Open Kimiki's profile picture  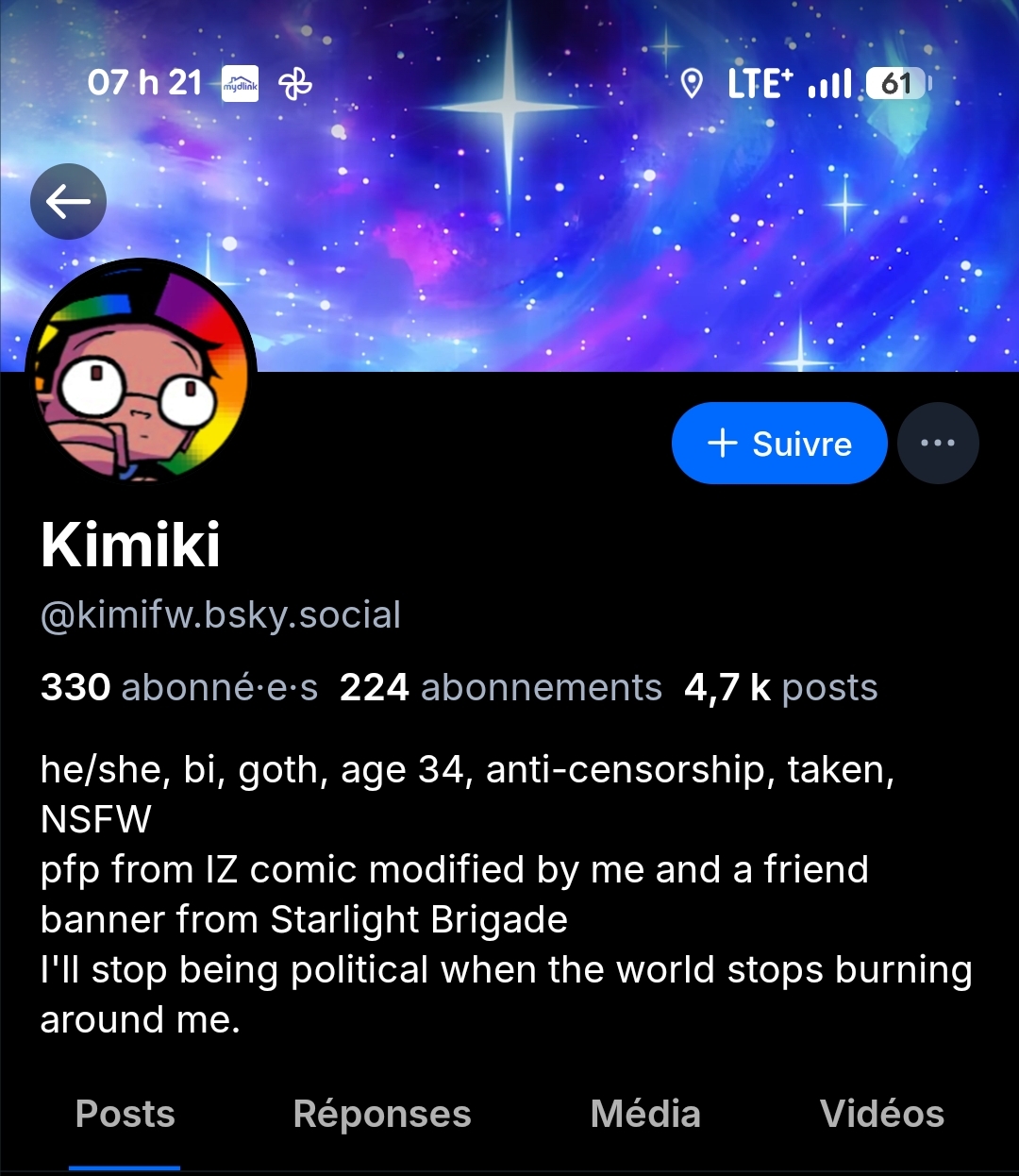coord(142,373)
